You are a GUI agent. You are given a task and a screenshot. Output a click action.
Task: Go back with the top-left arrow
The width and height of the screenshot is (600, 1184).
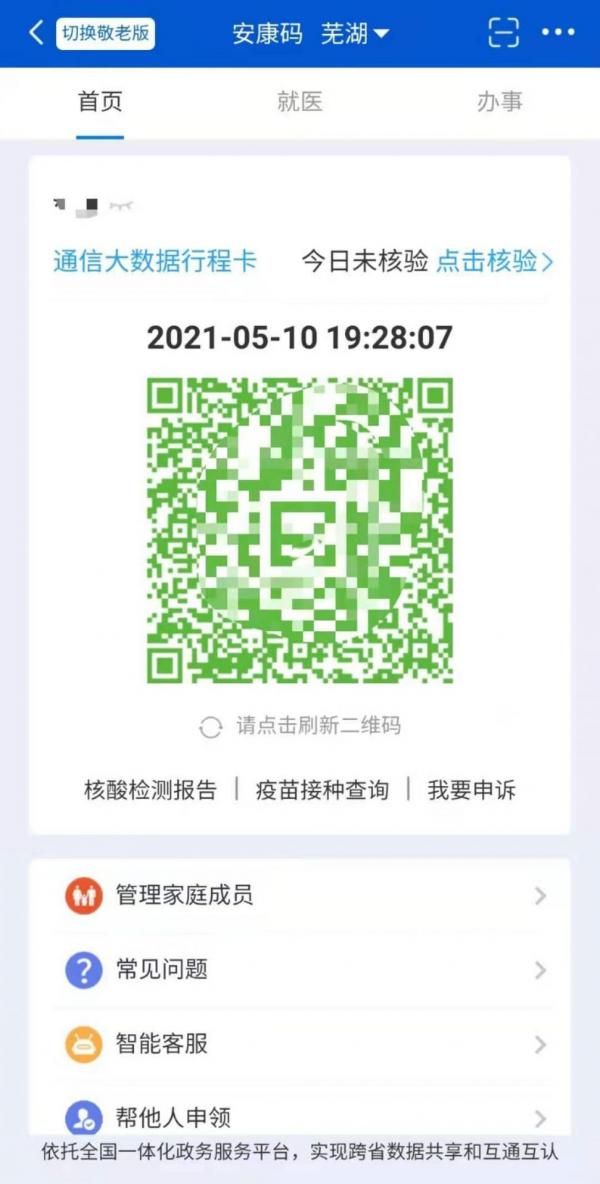[35, 33]
